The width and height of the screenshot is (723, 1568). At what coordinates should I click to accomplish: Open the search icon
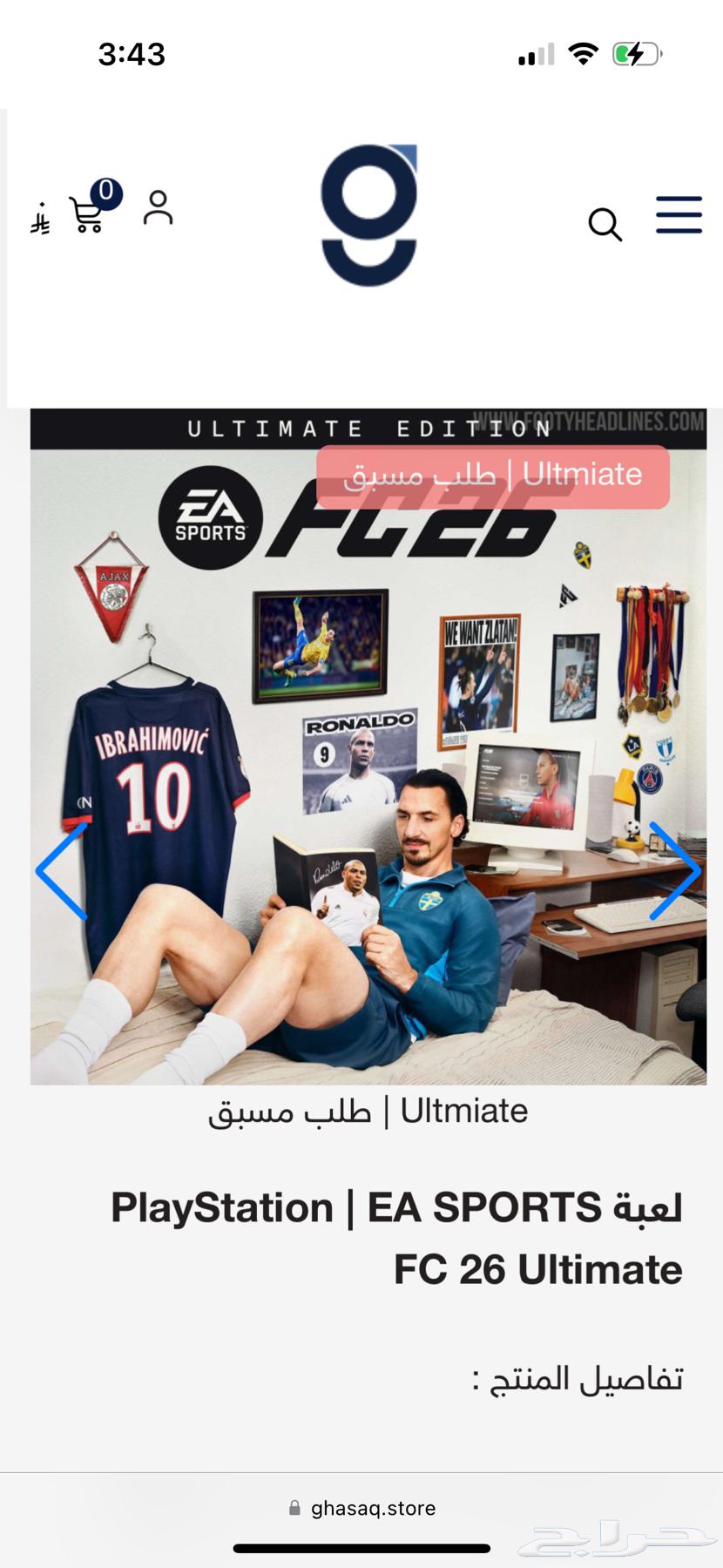coord(605,226)
